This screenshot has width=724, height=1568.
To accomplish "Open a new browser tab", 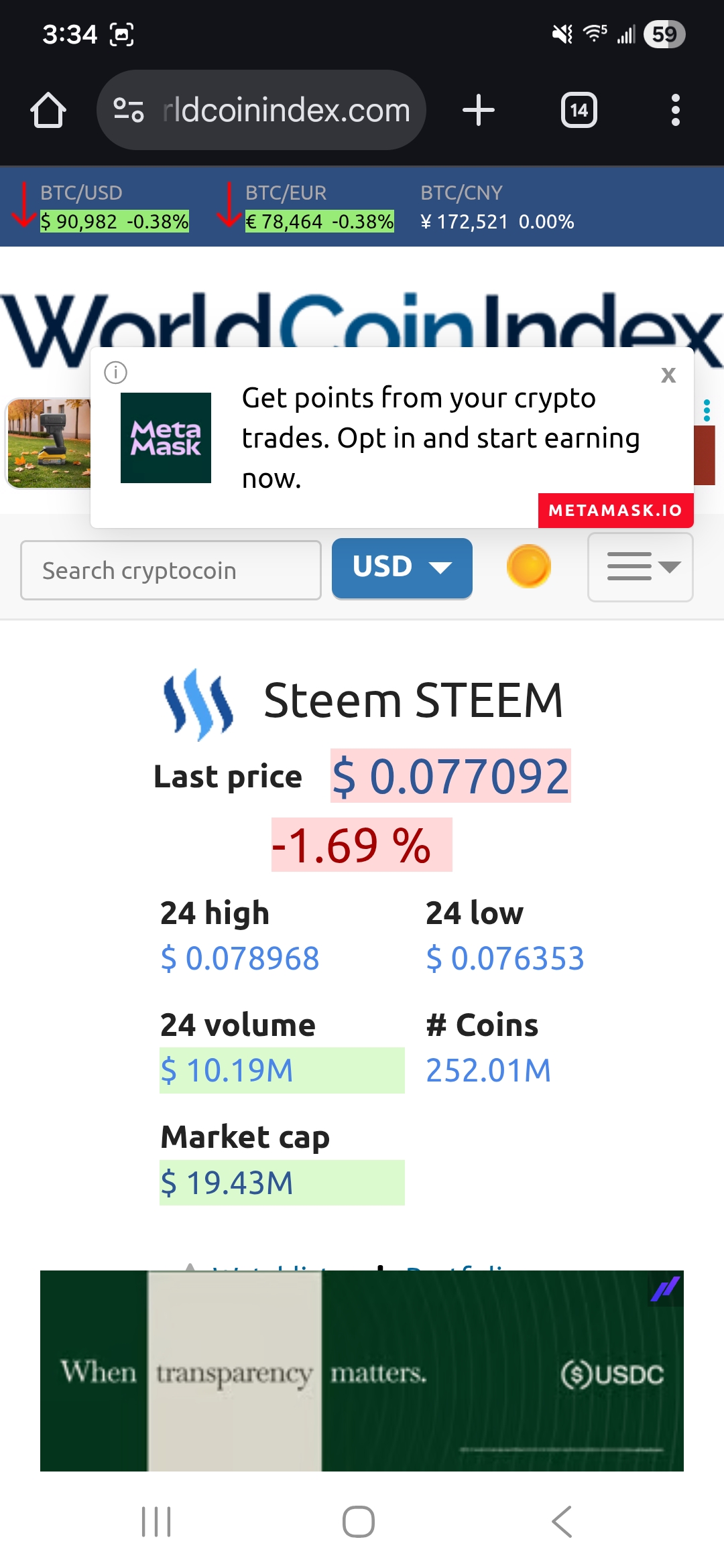I will coord(479,110).
